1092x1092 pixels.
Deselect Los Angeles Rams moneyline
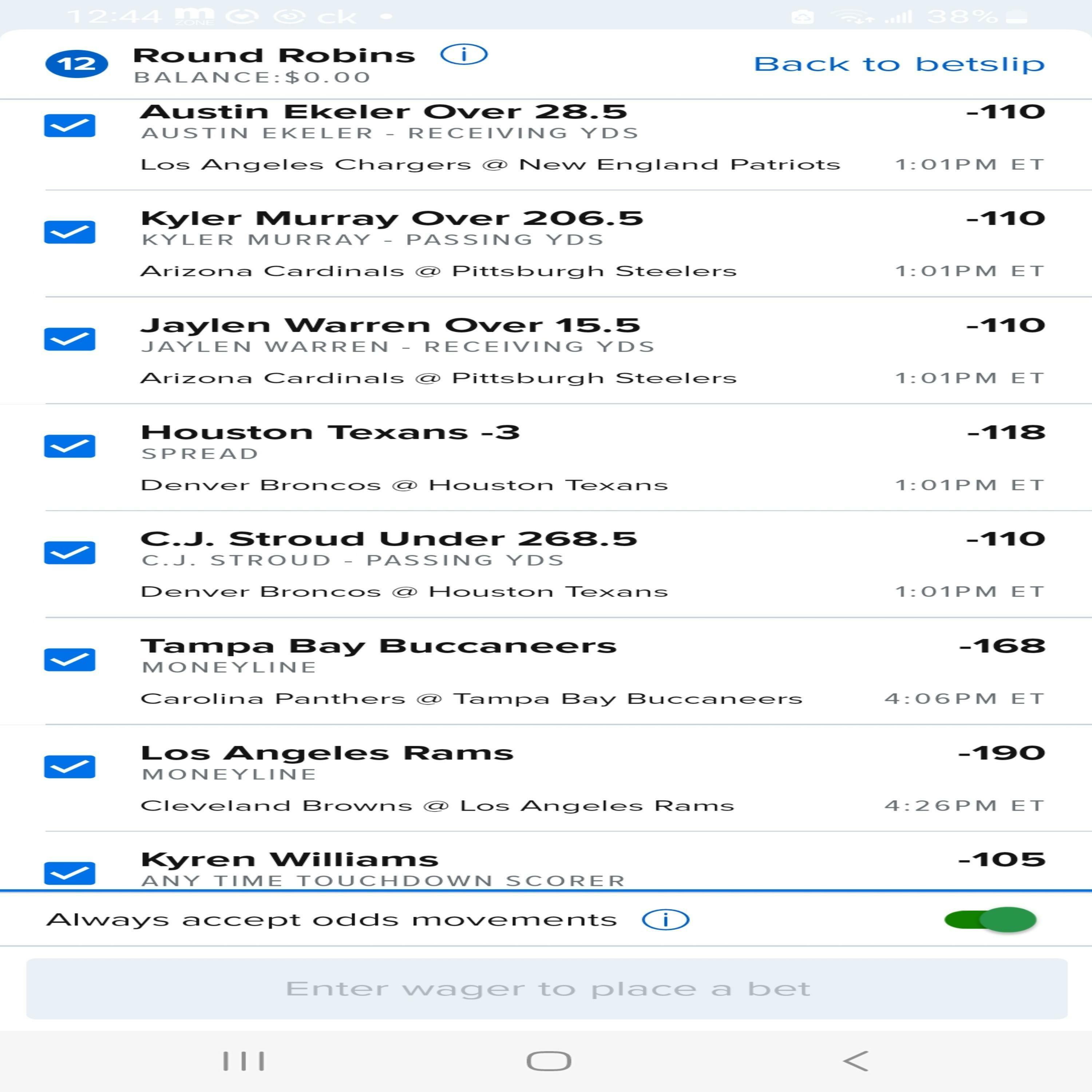(x=70, y=767)
